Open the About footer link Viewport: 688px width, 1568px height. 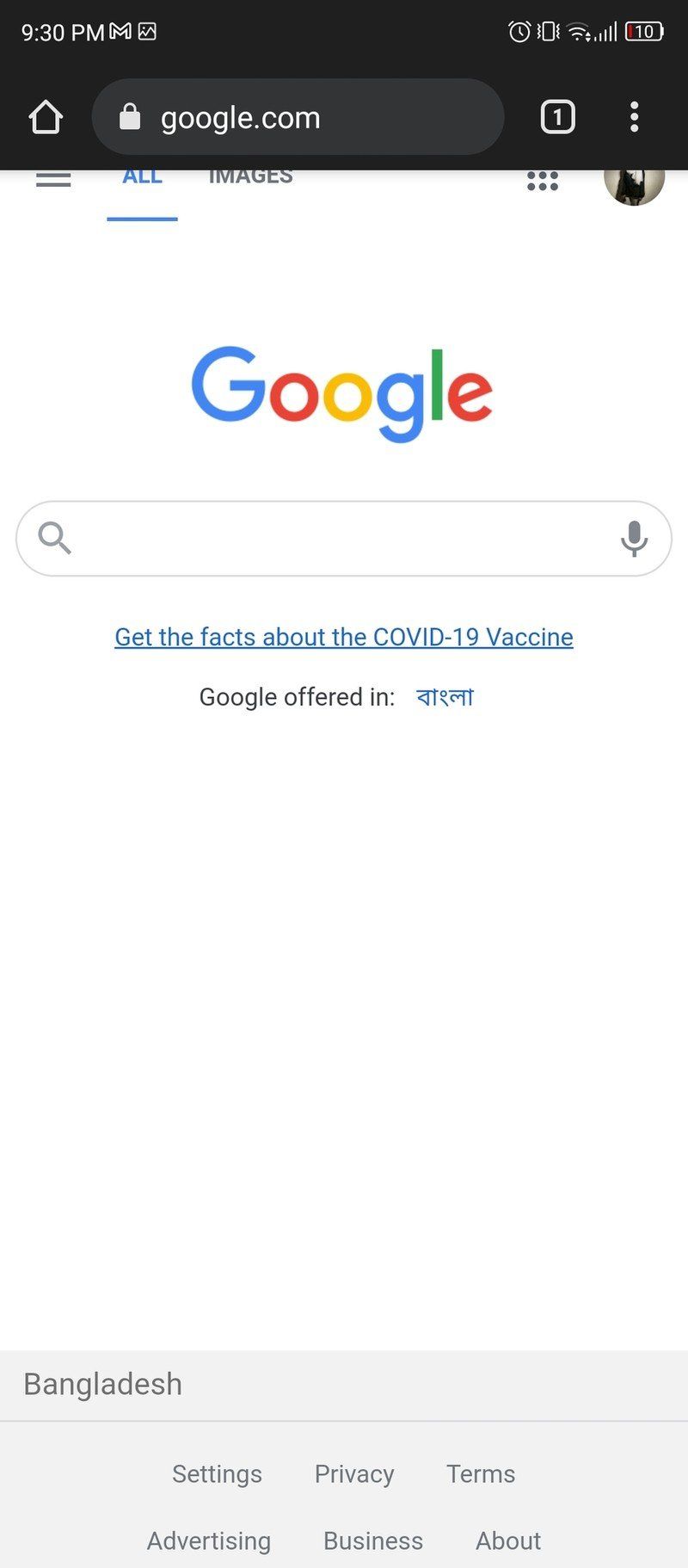pyautogui.click(x=508, y=1540)
